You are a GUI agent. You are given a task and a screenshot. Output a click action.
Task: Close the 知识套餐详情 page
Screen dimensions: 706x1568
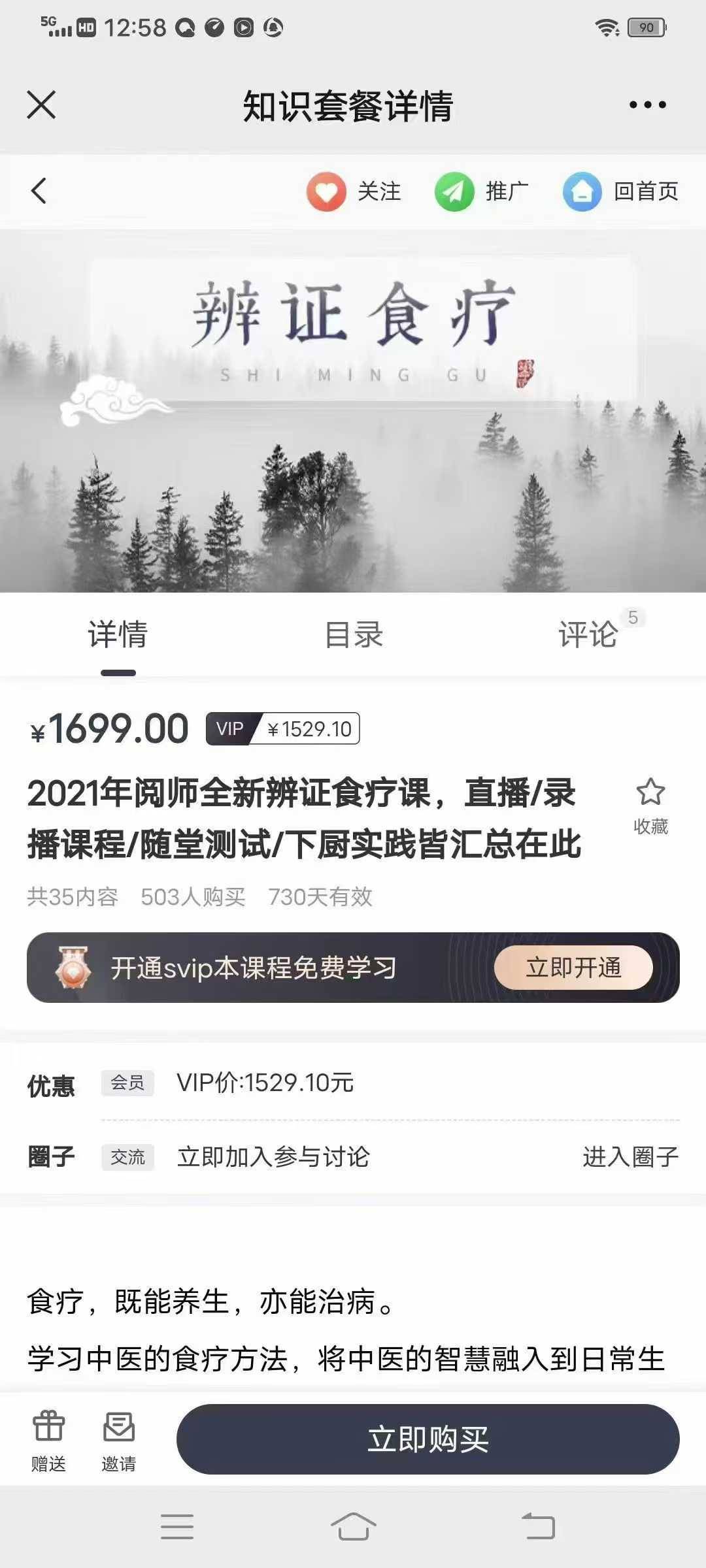tap(41, 105)
